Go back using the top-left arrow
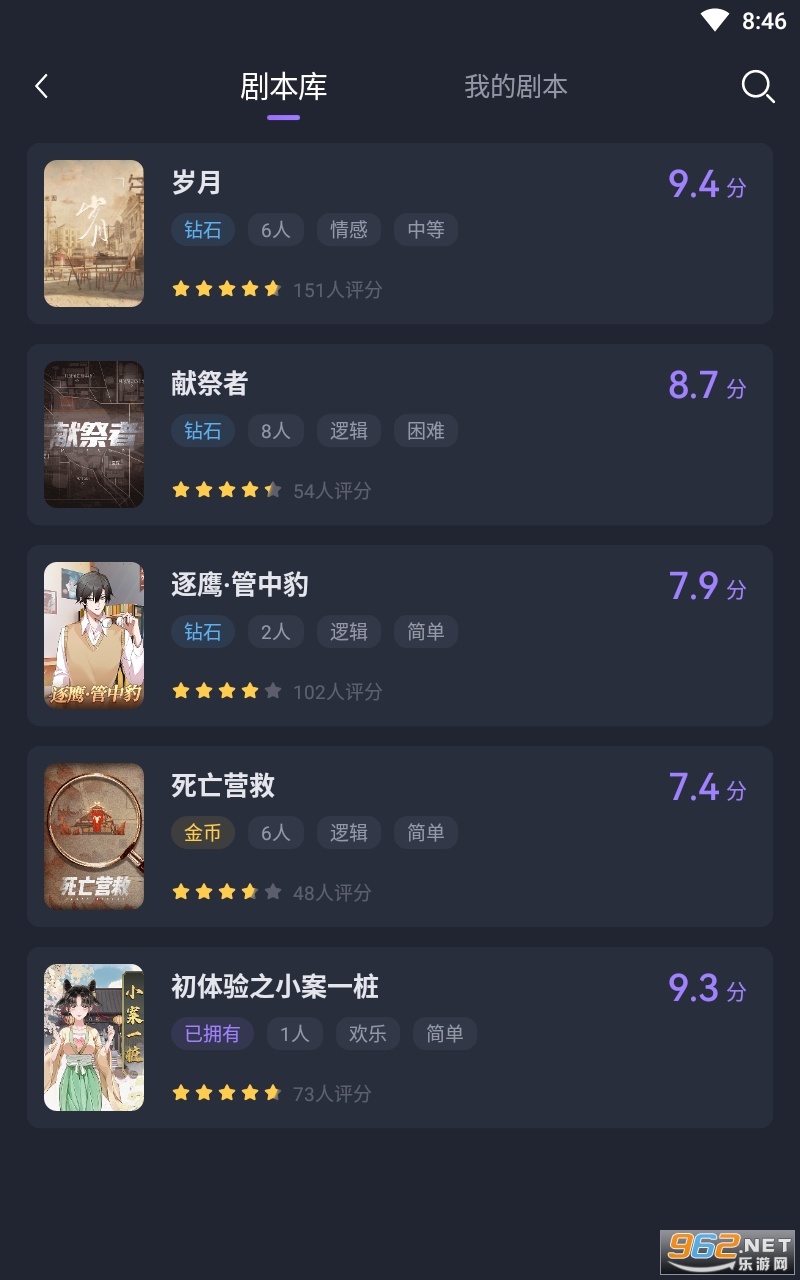 [41, 86]
